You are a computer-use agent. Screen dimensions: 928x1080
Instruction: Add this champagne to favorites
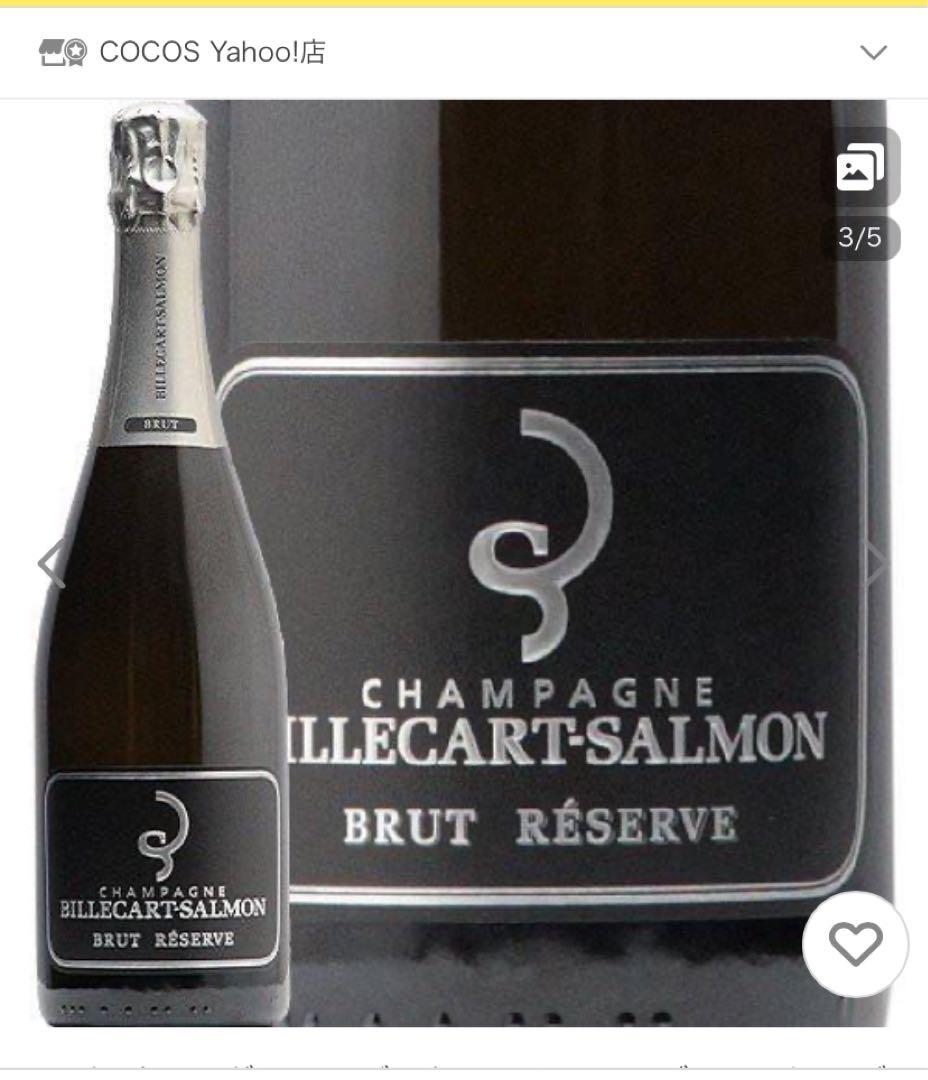855,944
